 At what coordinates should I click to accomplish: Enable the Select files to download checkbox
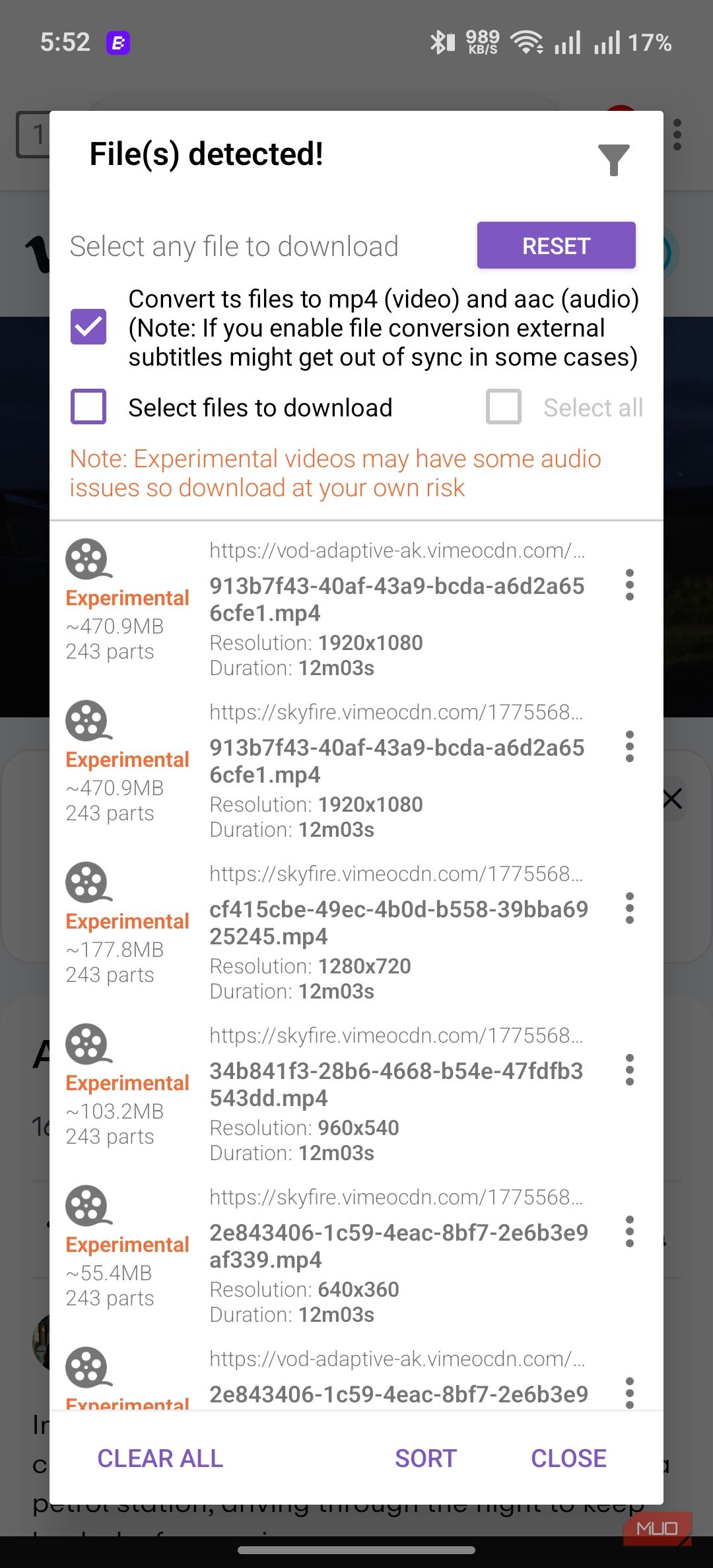coord(88,407)
